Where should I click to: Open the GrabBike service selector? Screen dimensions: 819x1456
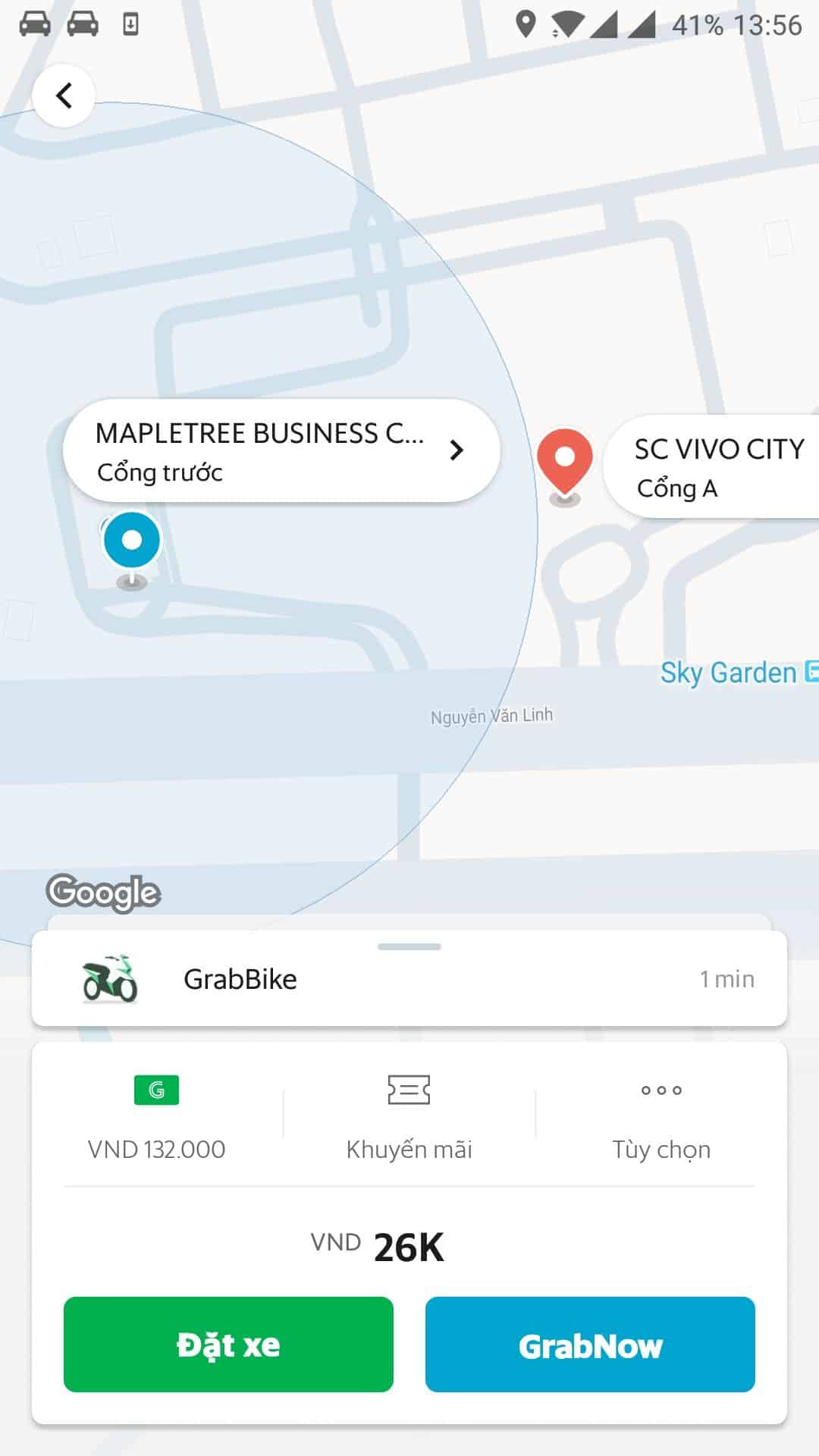[409, 978]
